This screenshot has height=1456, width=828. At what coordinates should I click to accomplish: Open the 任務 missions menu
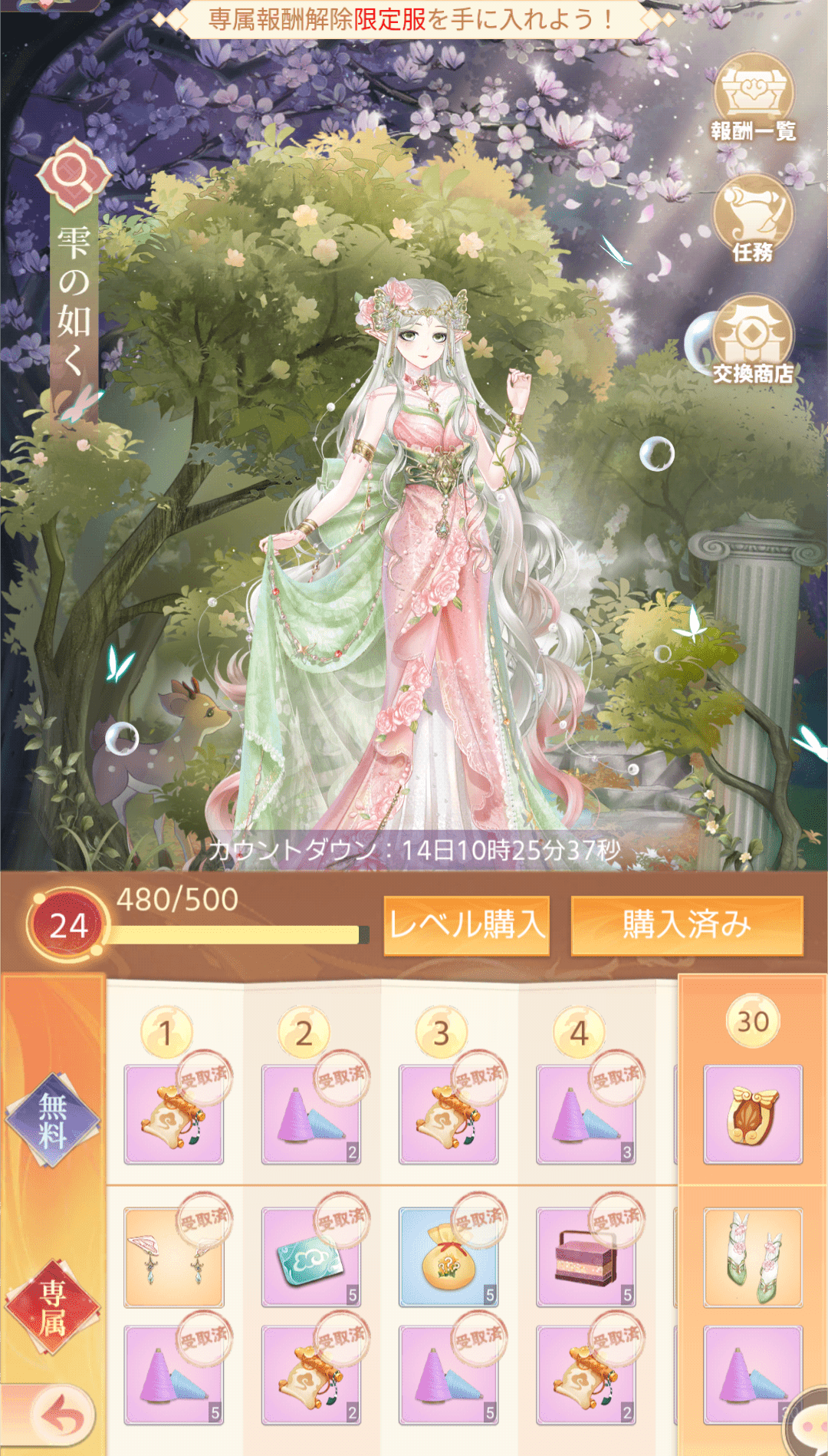(x=753, y=219)
